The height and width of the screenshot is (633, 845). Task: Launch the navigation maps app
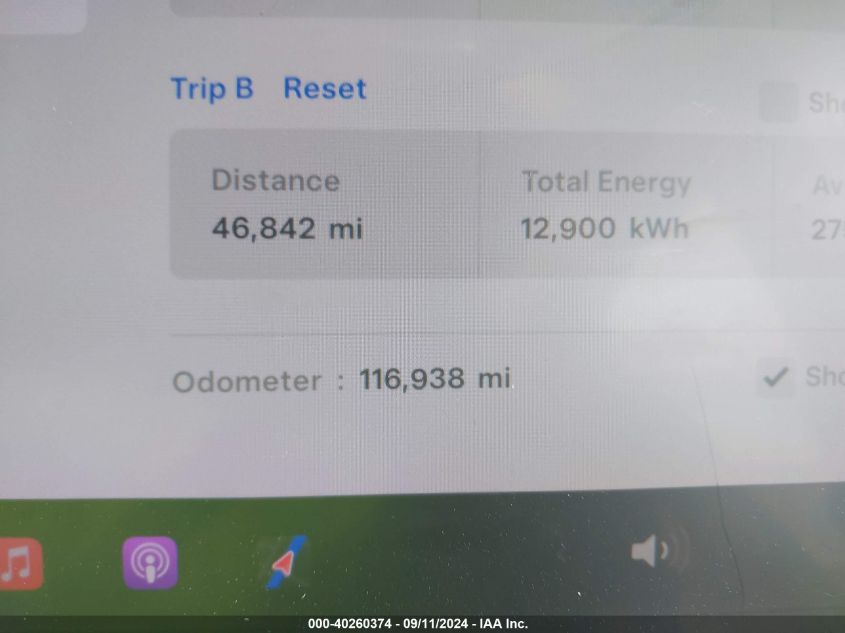(x=287, y=563)
